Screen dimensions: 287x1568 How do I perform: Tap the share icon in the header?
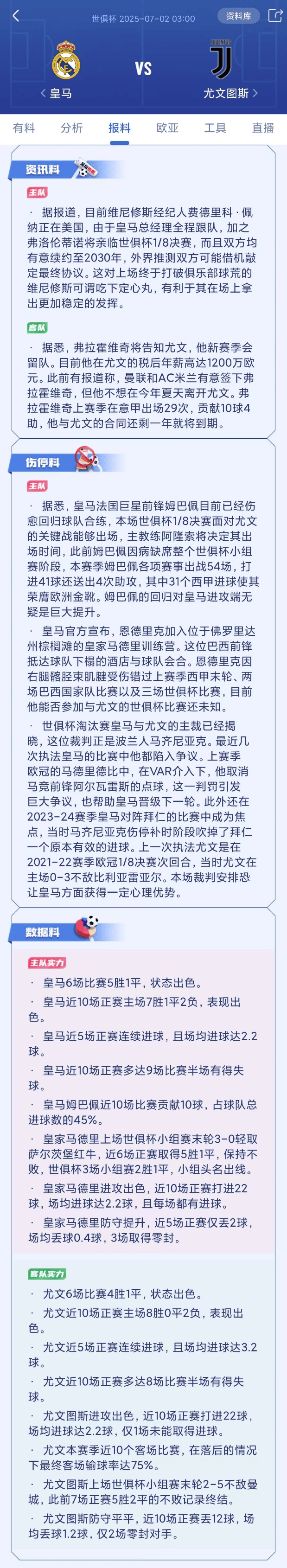coord(273,16)
